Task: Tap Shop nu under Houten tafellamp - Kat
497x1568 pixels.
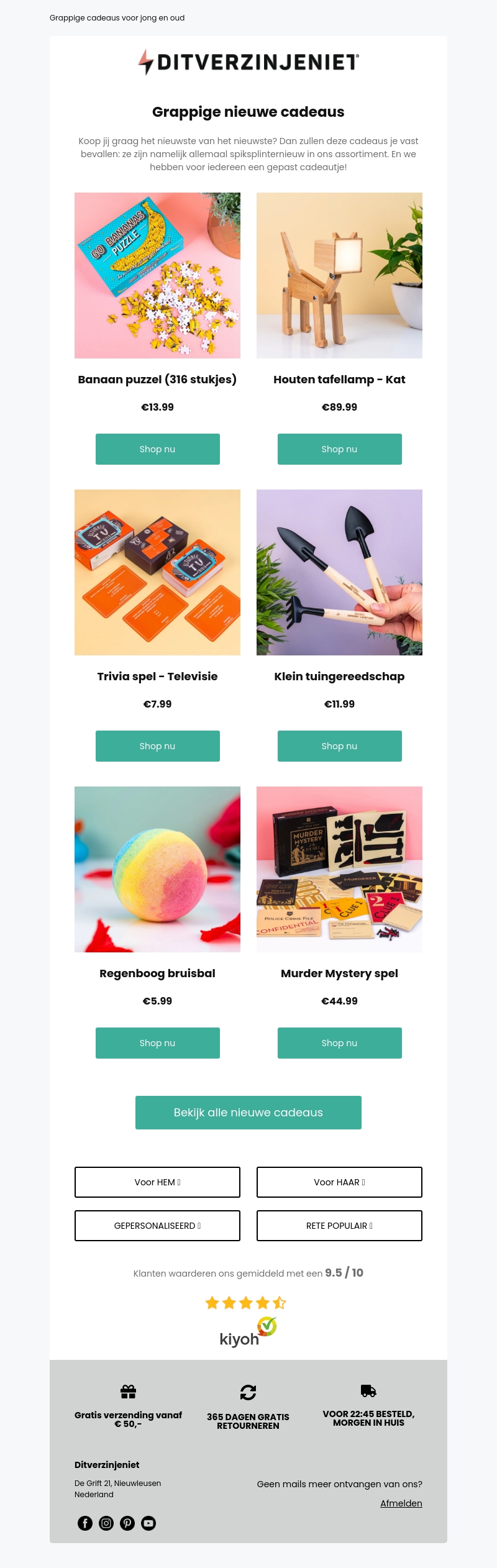Action: pyautogui.click(x=339, y=449)
